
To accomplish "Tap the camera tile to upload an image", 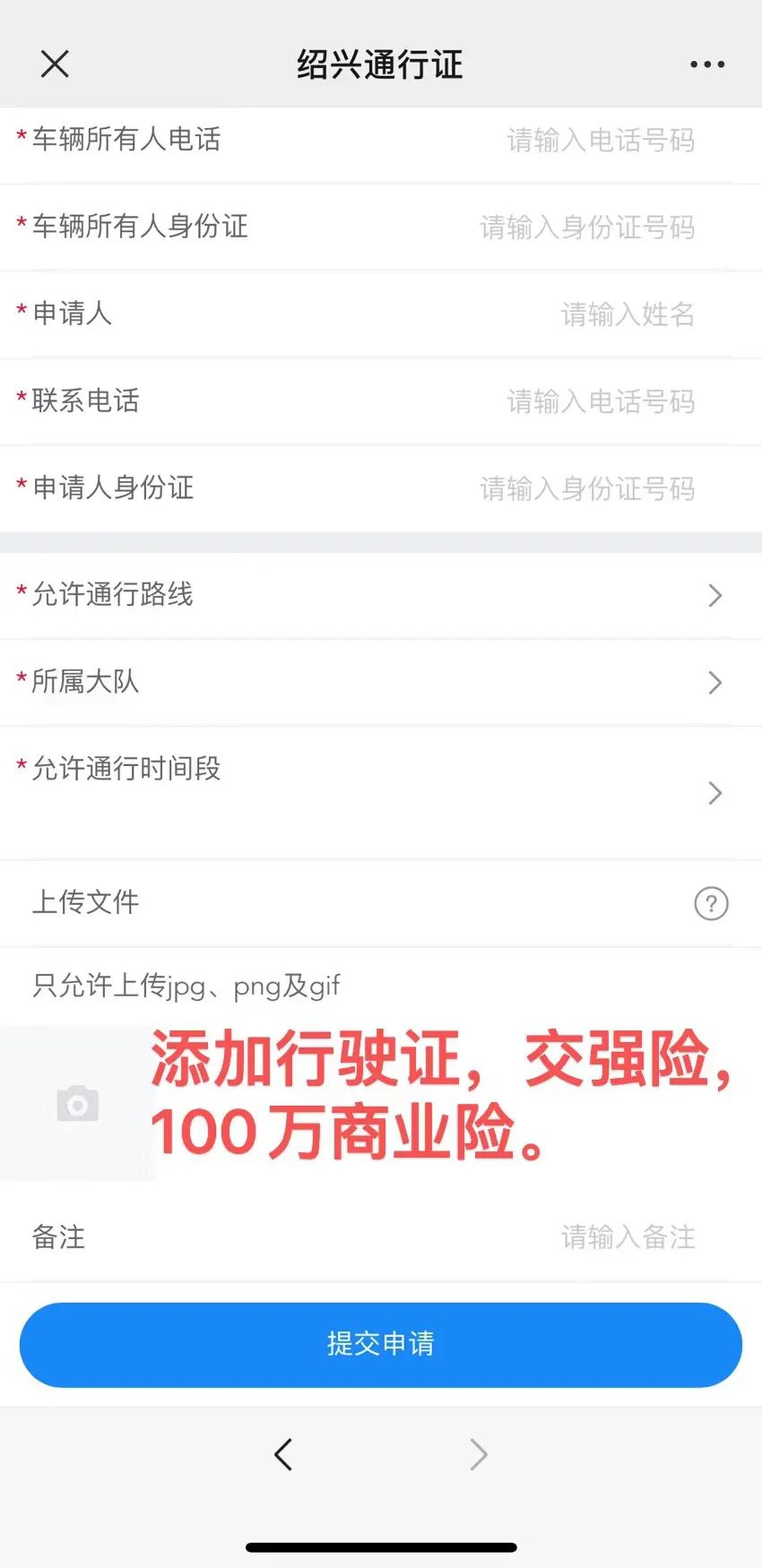I will click(x=77, y=1104).
